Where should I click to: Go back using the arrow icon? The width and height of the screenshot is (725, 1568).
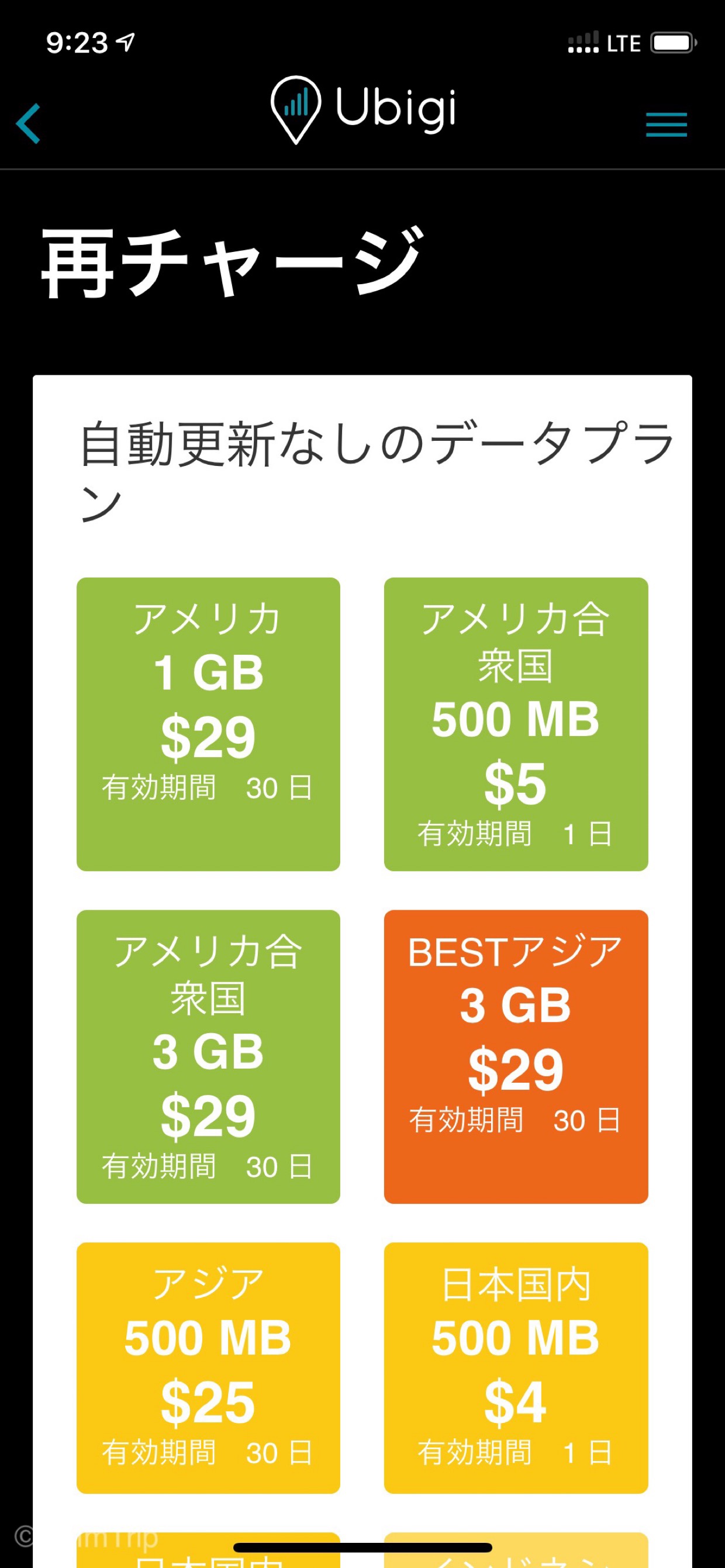(x=28, y=123)
